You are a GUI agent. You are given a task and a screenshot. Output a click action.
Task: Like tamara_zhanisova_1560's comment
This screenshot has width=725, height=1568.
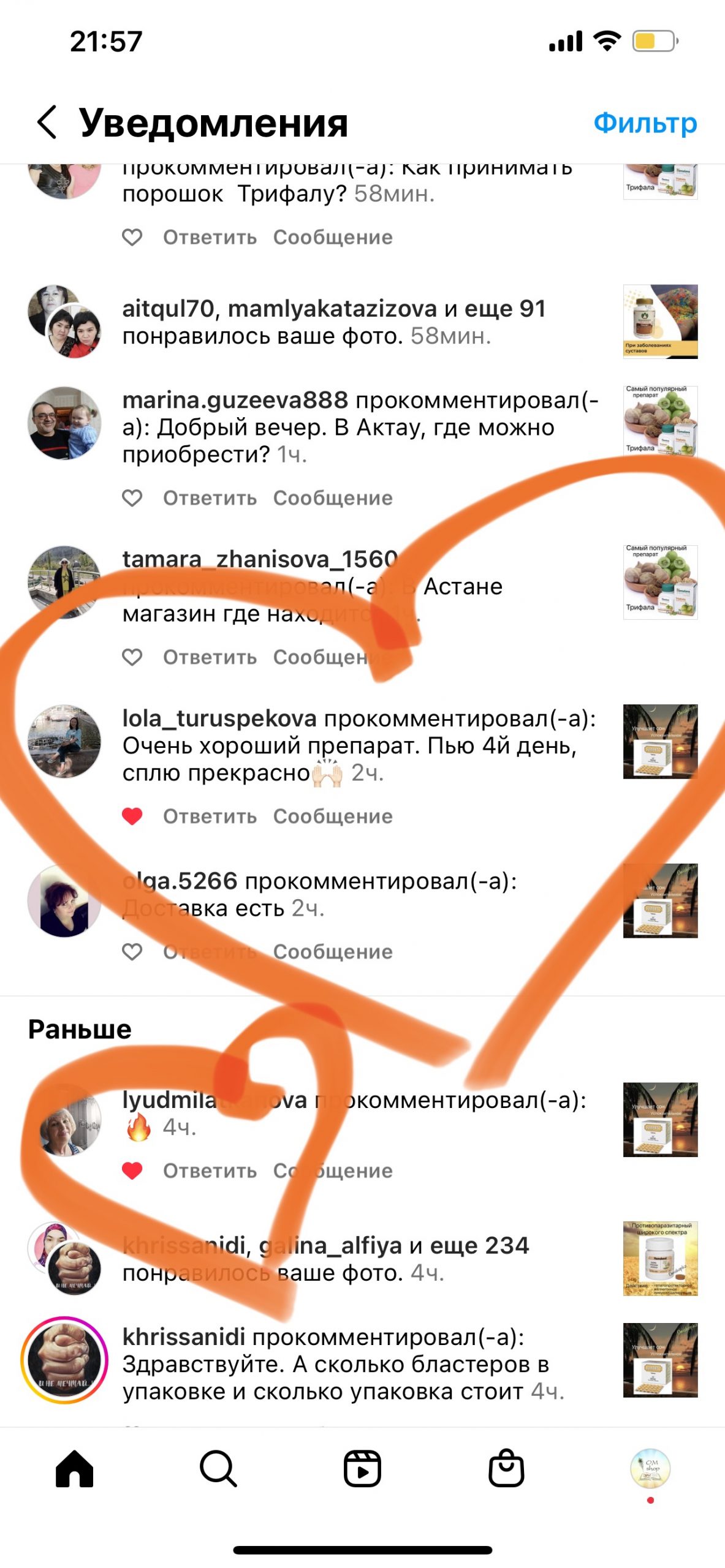tap(132, 657)
